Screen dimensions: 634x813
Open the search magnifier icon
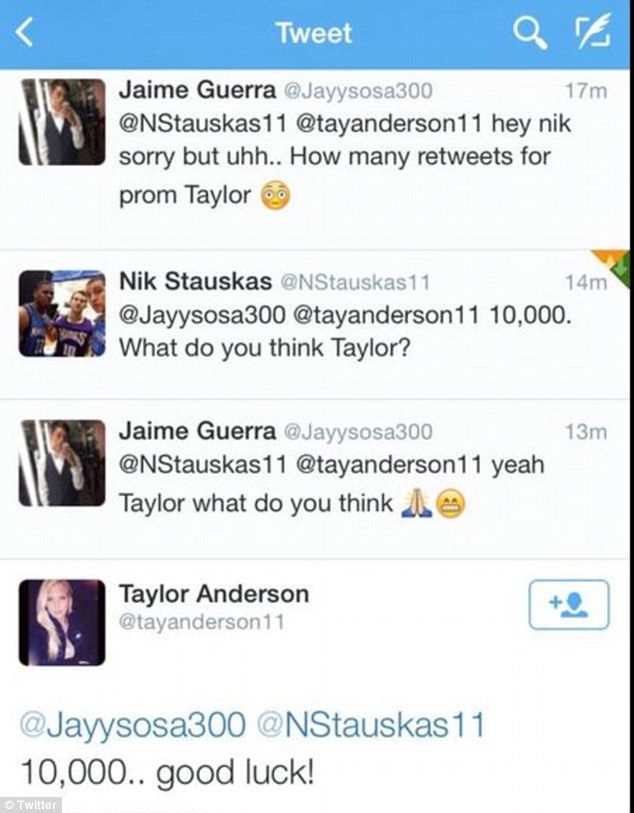point(527,34)
